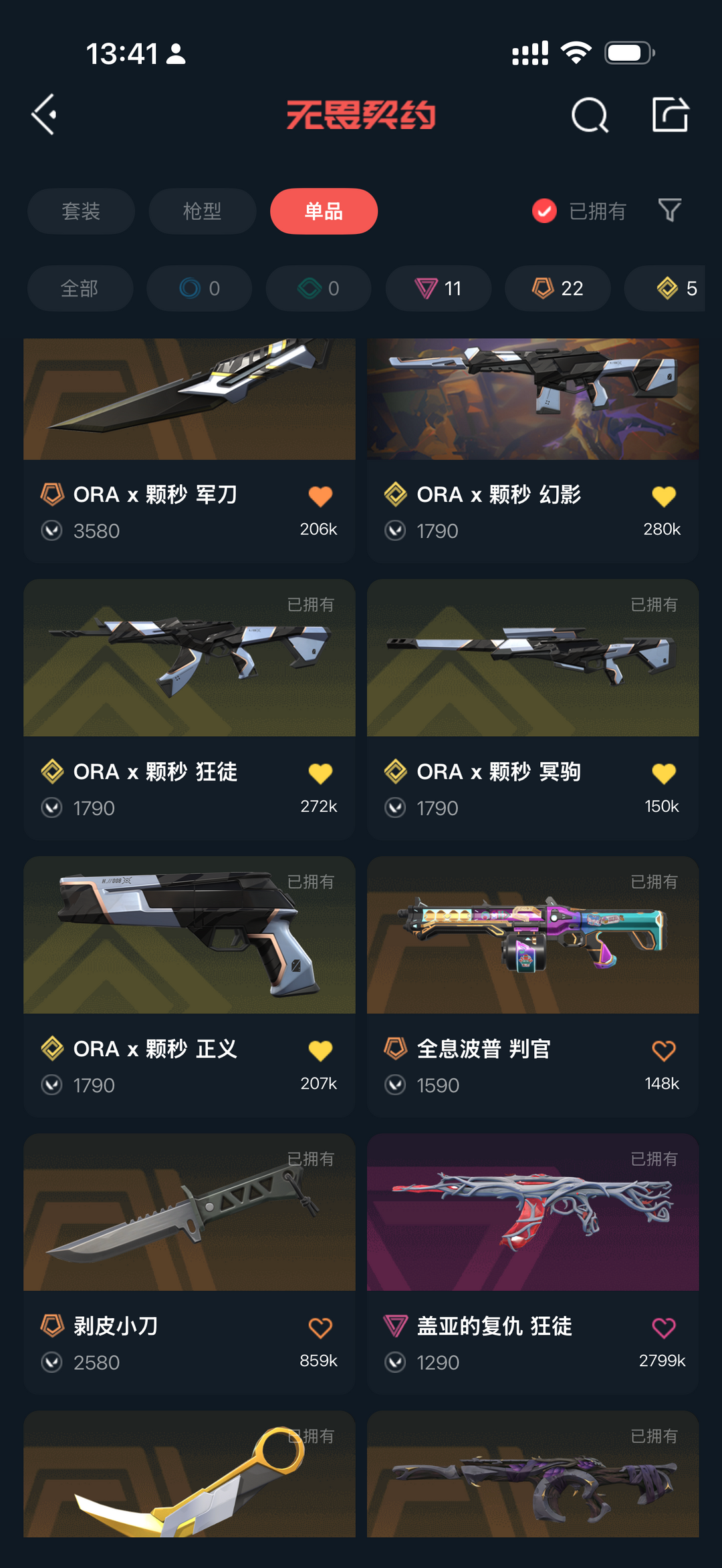Switch to the 套装 tab
722x1568 pixels.
click(x=81, y=211)
